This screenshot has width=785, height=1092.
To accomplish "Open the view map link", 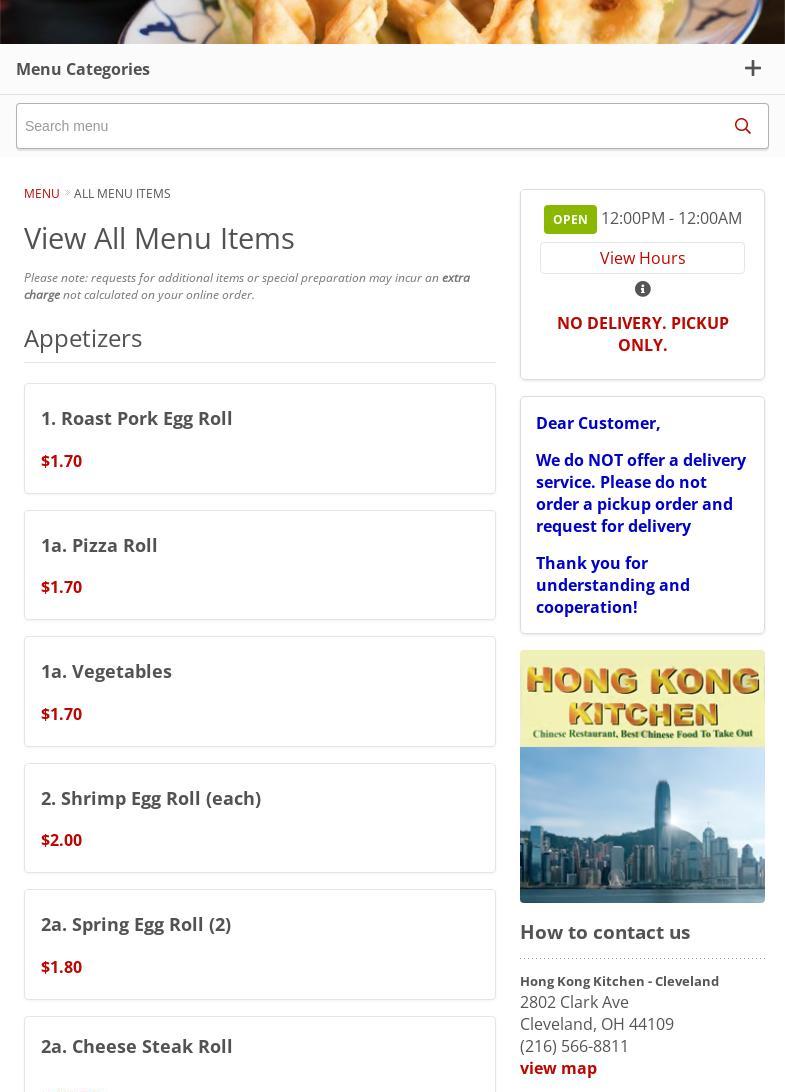I will tap(558, 1068).
